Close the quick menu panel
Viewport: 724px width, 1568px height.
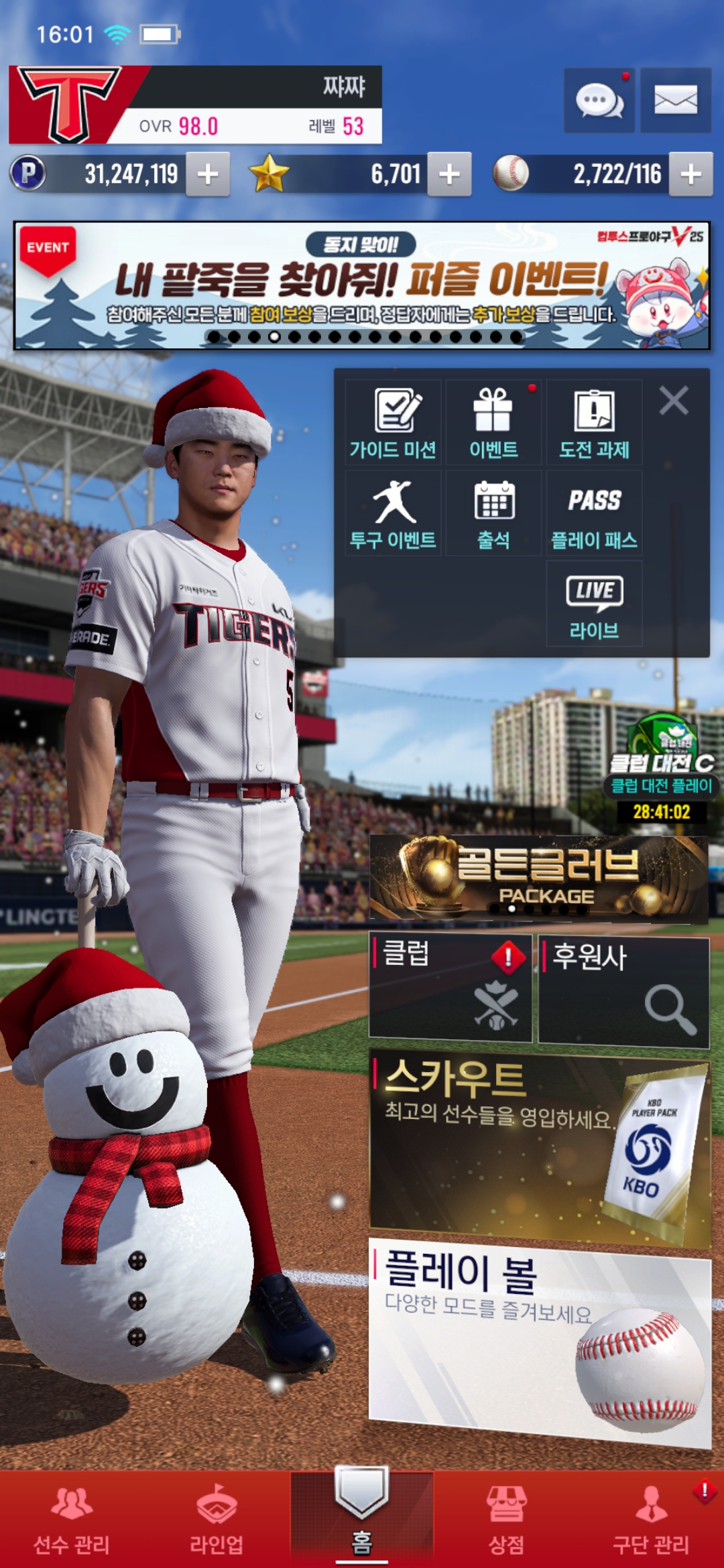pos(673,401)
